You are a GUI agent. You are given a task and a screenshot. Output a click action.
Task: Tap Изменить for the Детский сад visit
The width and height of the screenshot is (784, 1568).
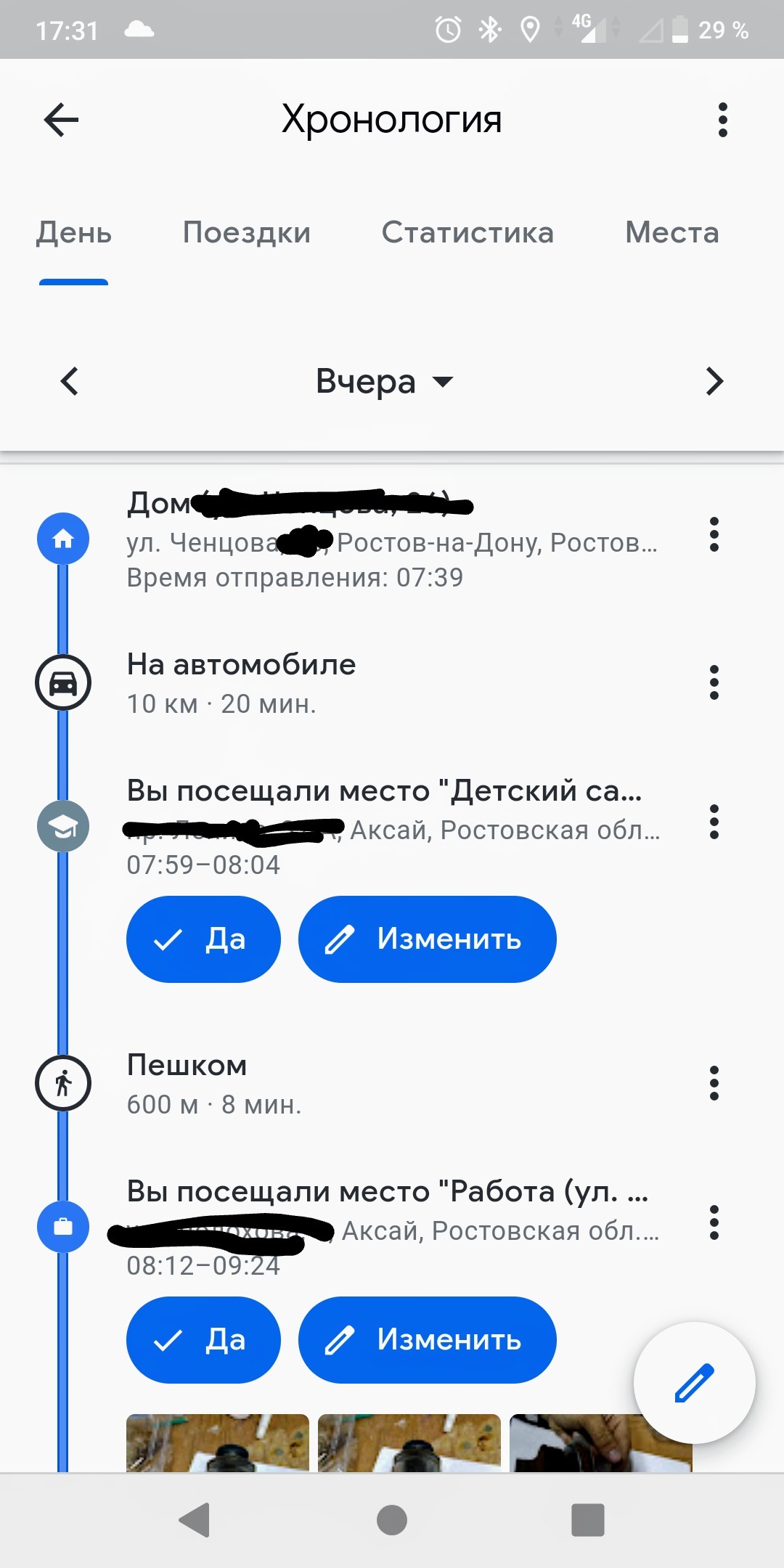tap(427, 939)
